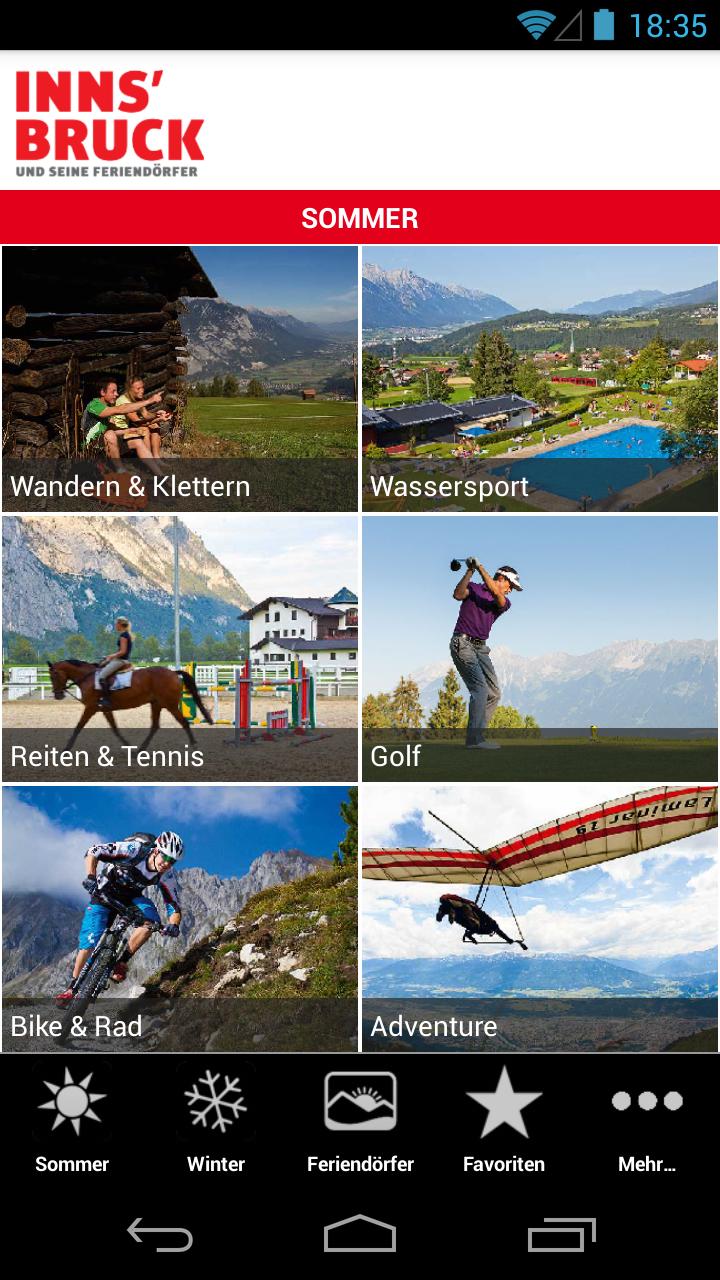Tap the Favoriten label text
Viewport: 720px width, 1280px height.
pyautogui.click(x=503, y=1164)
